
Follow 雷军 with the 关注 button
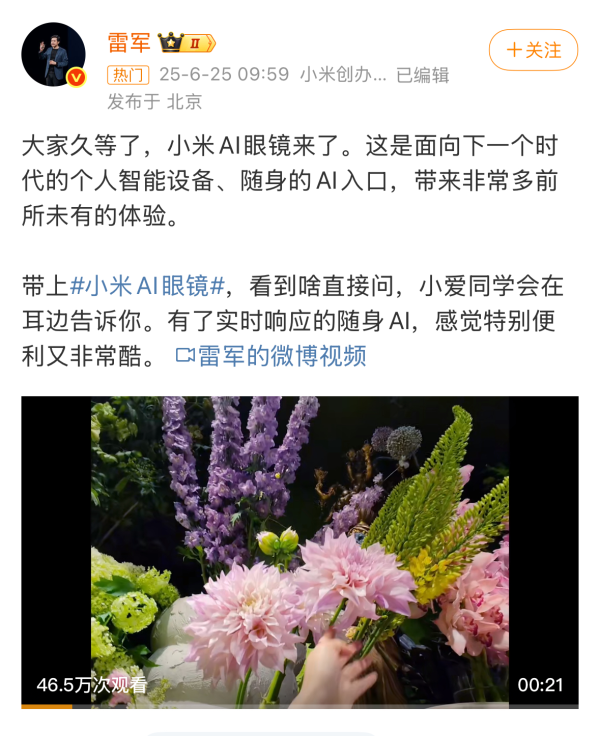pyautogui.click(x=533, y=50)
